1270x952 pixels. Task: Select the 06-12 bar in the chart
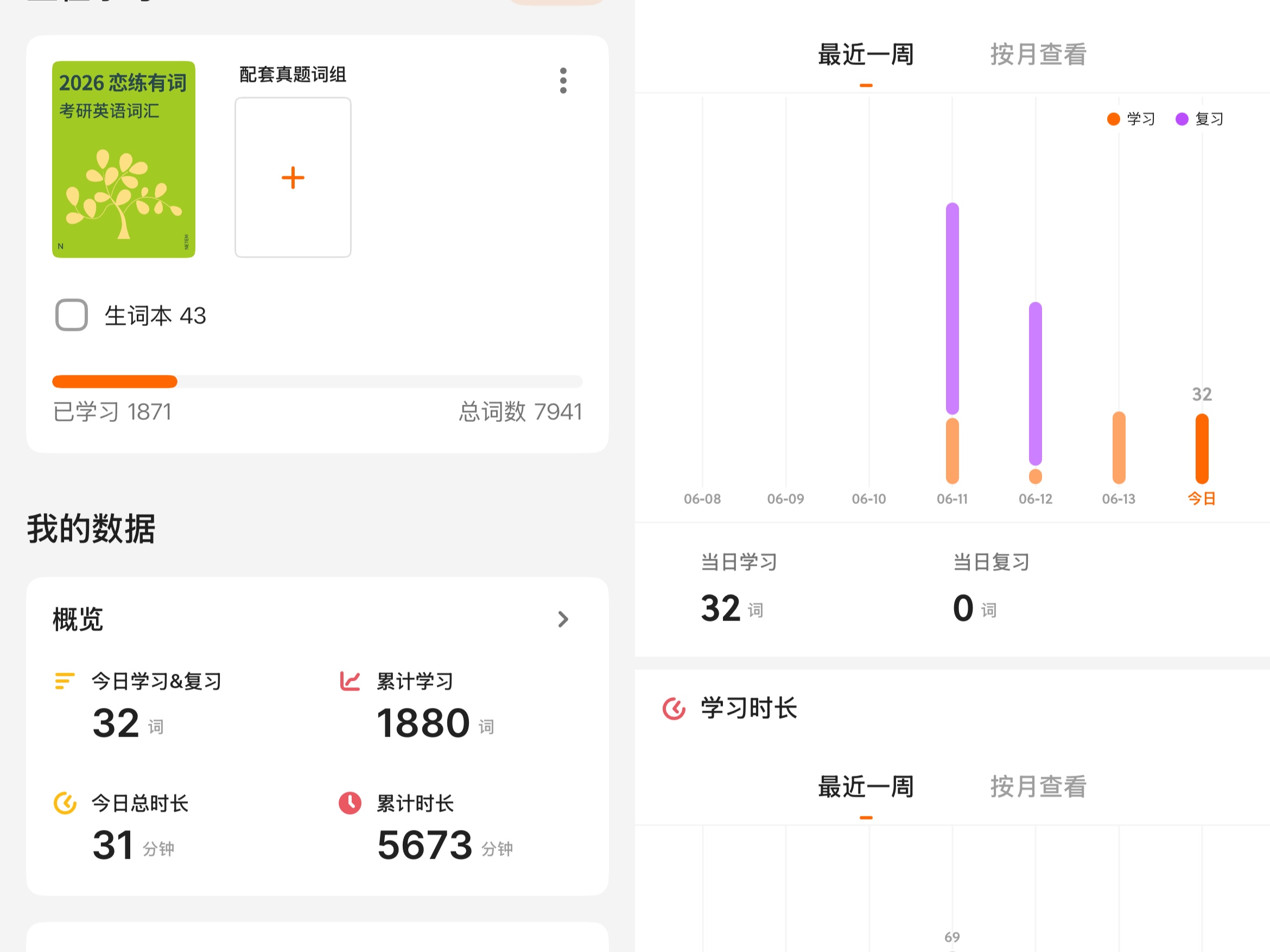tap(1036, 393)
